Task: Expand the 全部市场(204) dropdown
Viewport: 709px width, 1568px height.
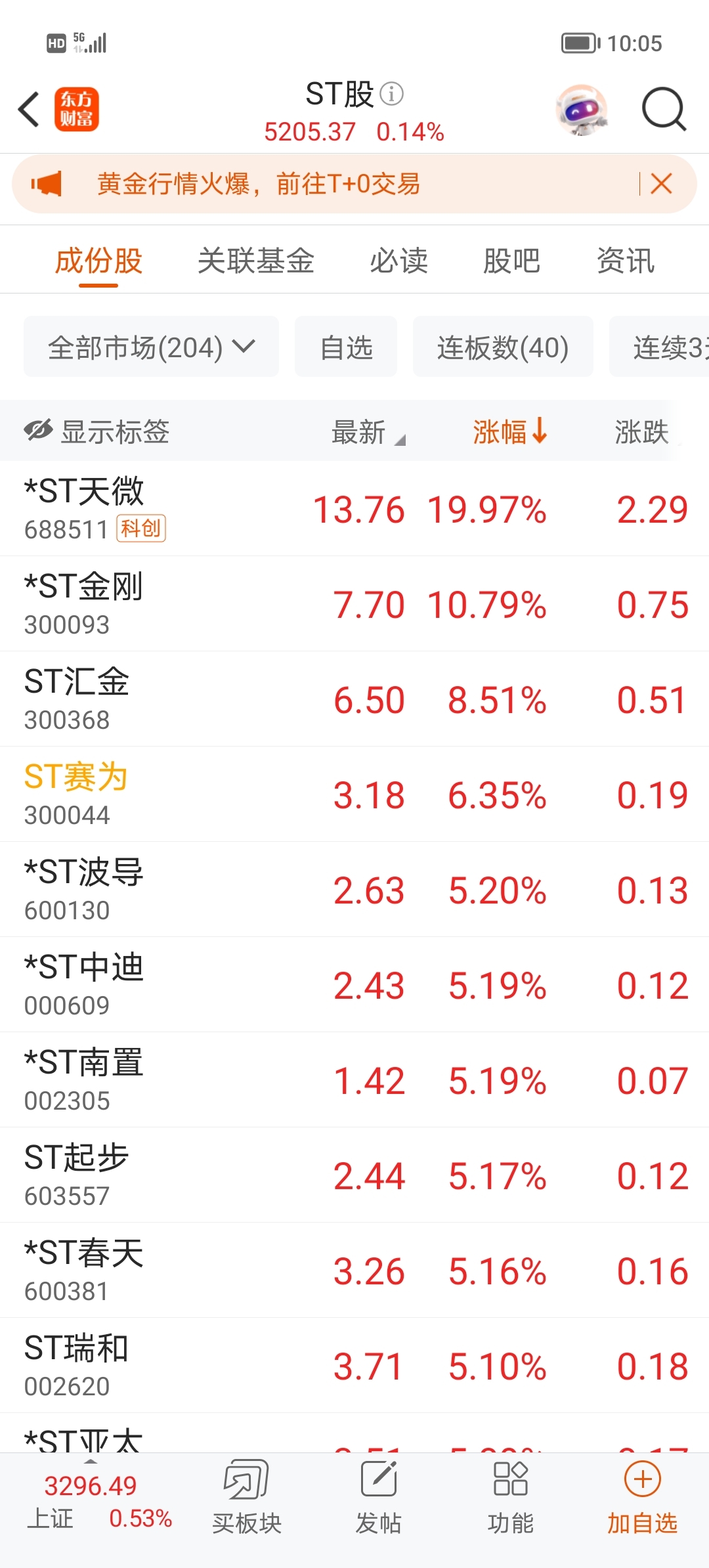Action: 151,347
